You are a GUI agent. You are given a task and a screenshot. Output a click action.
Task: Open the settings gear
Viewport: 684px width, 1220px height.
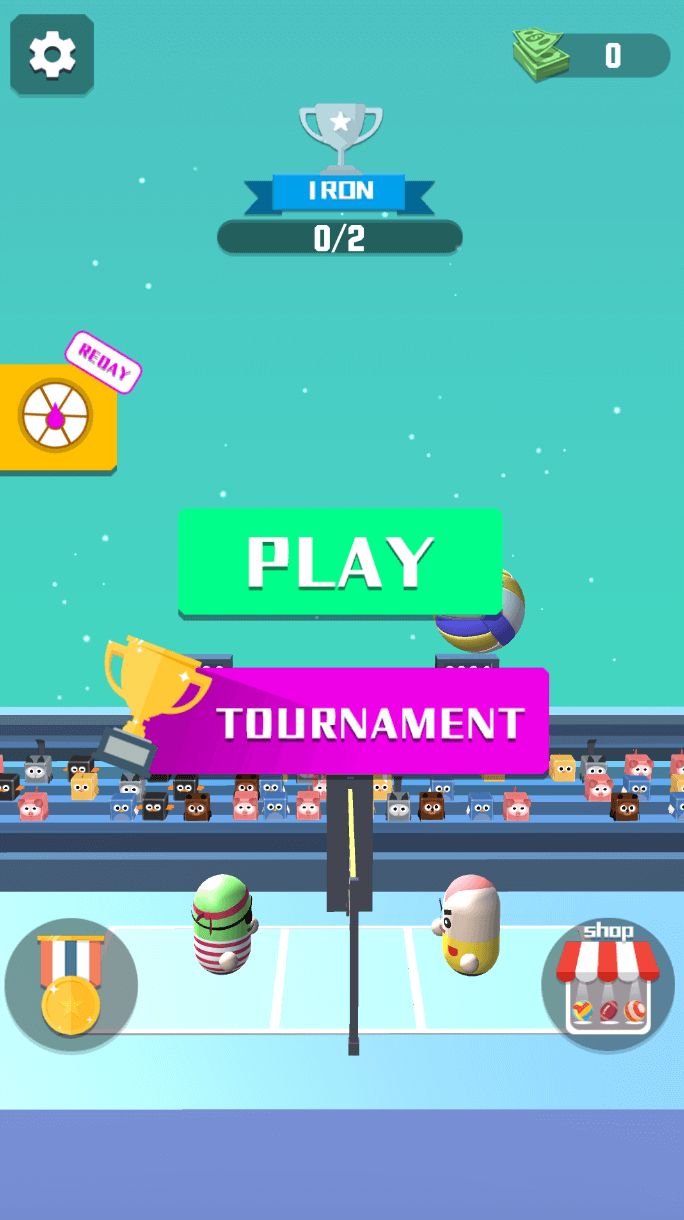click(52, 55)
